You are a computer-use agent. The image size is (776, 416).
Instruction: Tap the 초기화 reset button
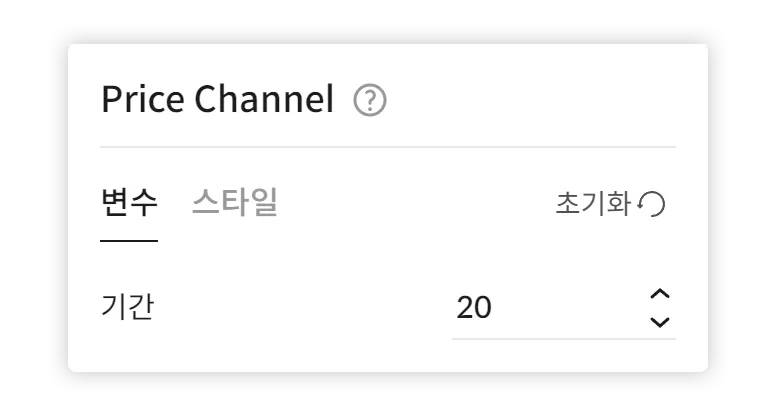pos(609,204)
